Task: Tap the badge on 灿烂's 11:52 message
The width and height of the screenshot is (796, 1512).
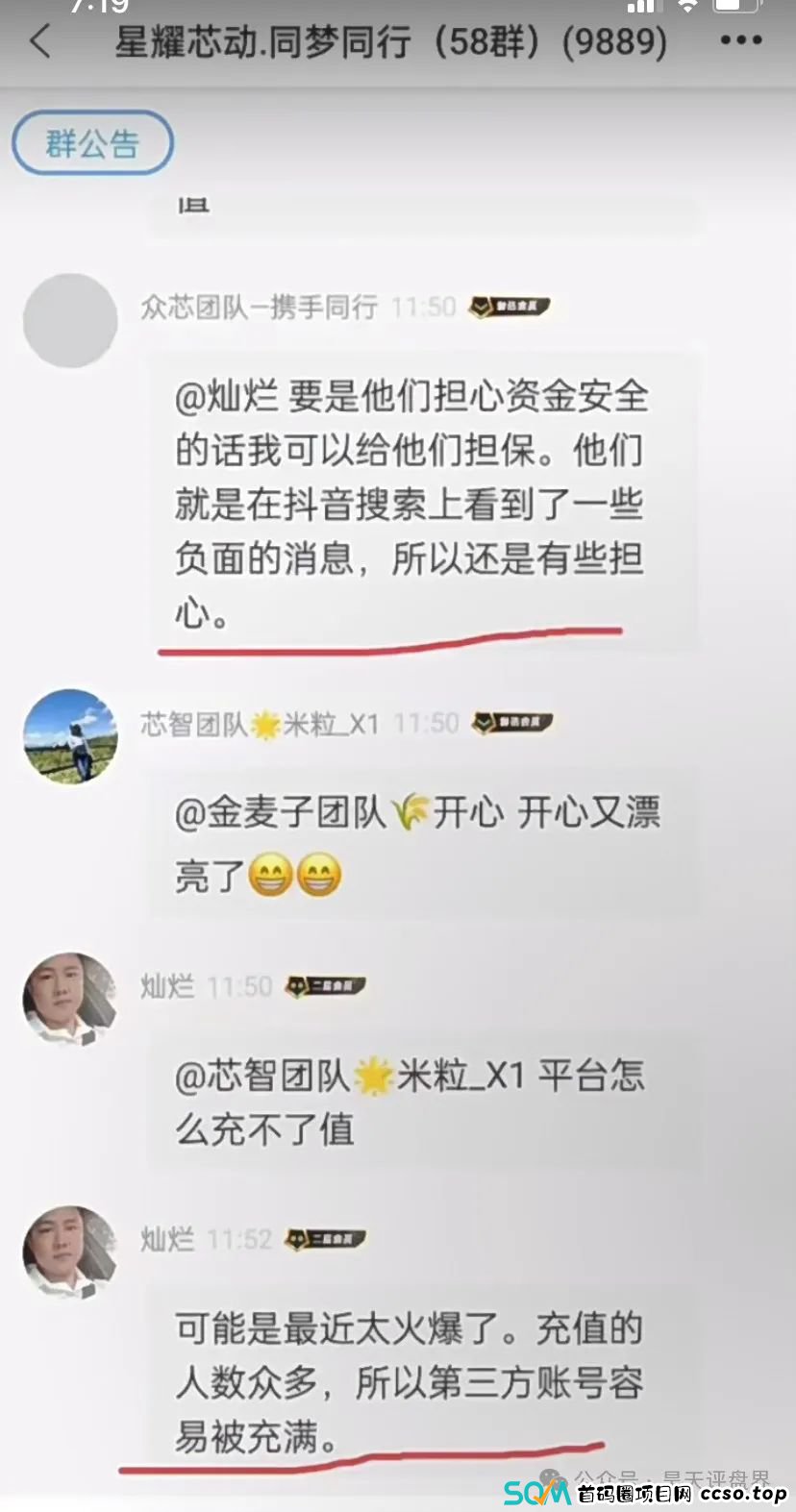Action: coord(327,1239)
